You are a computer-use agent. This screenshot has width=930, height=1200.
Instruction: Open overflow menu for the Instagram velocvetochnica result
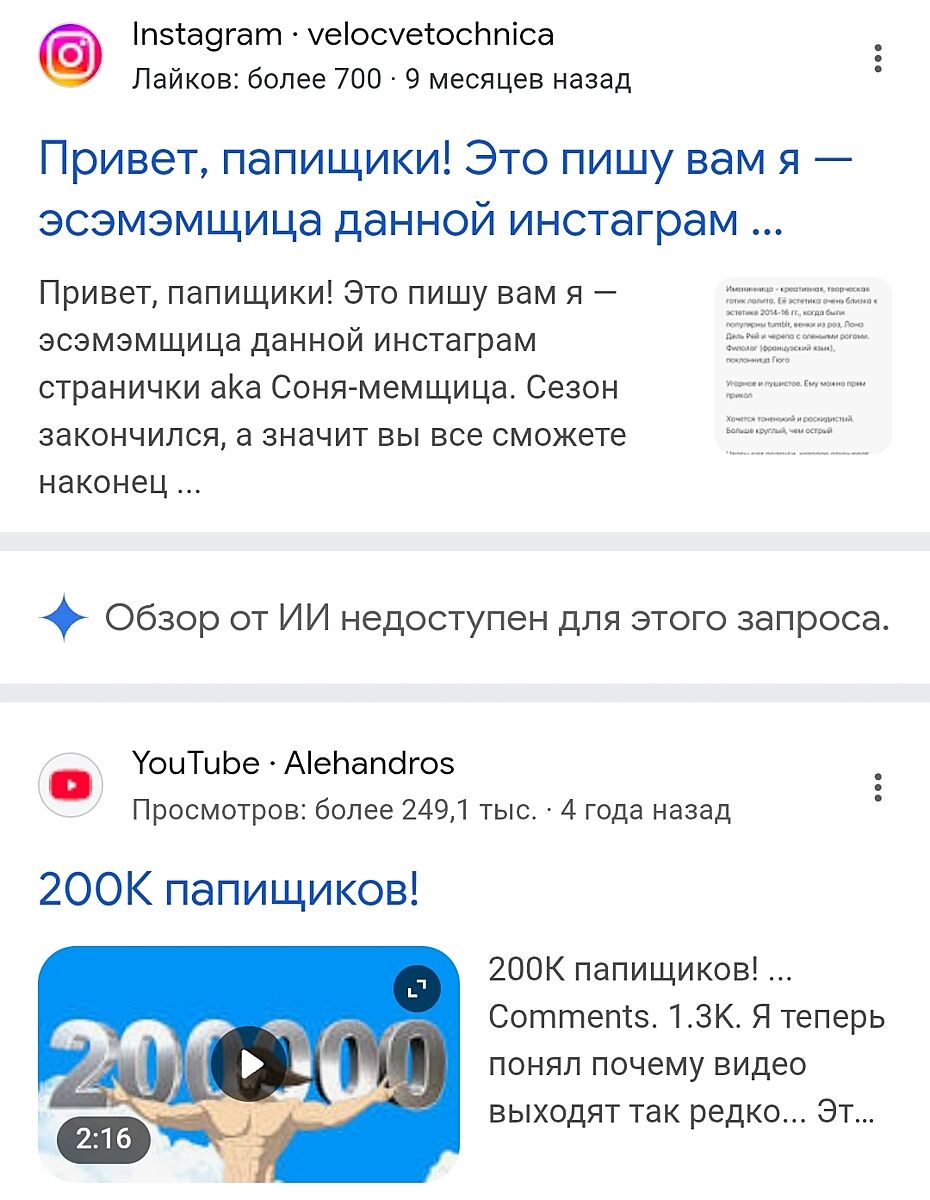point(877,58)
